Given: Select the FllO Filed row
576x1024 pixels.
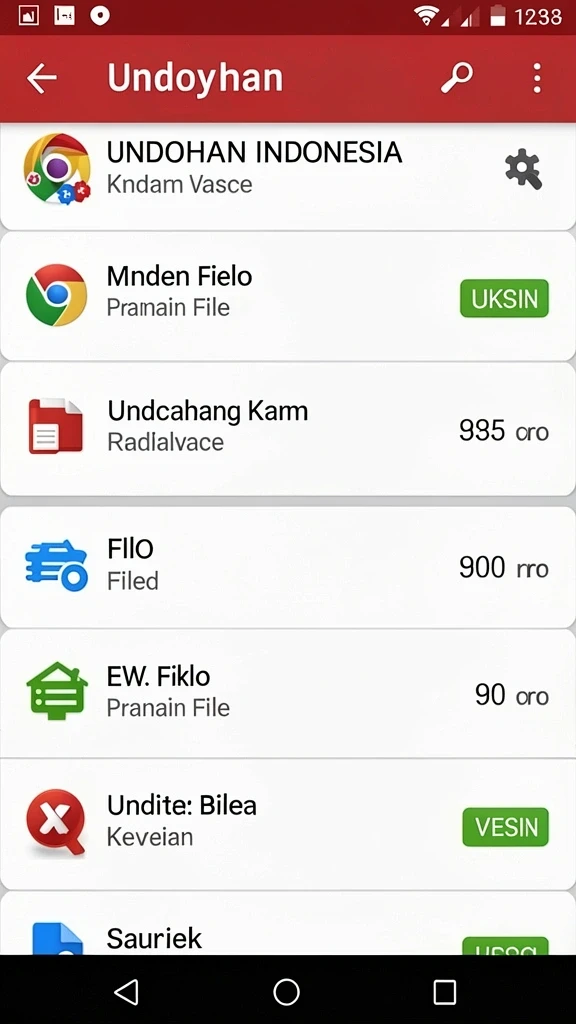Looking at the screenshot, I should tap(288, 566).
